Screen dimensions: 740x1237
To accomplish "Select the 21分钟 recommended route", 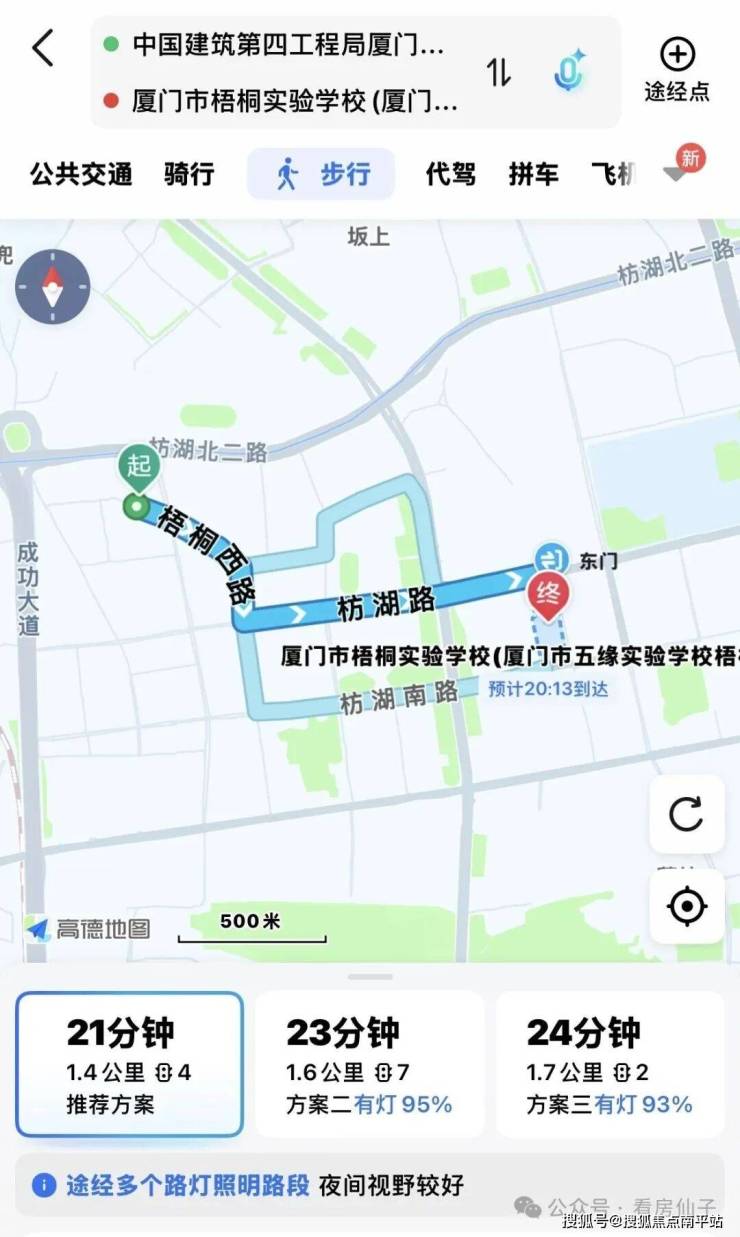I will [129, 1064].
